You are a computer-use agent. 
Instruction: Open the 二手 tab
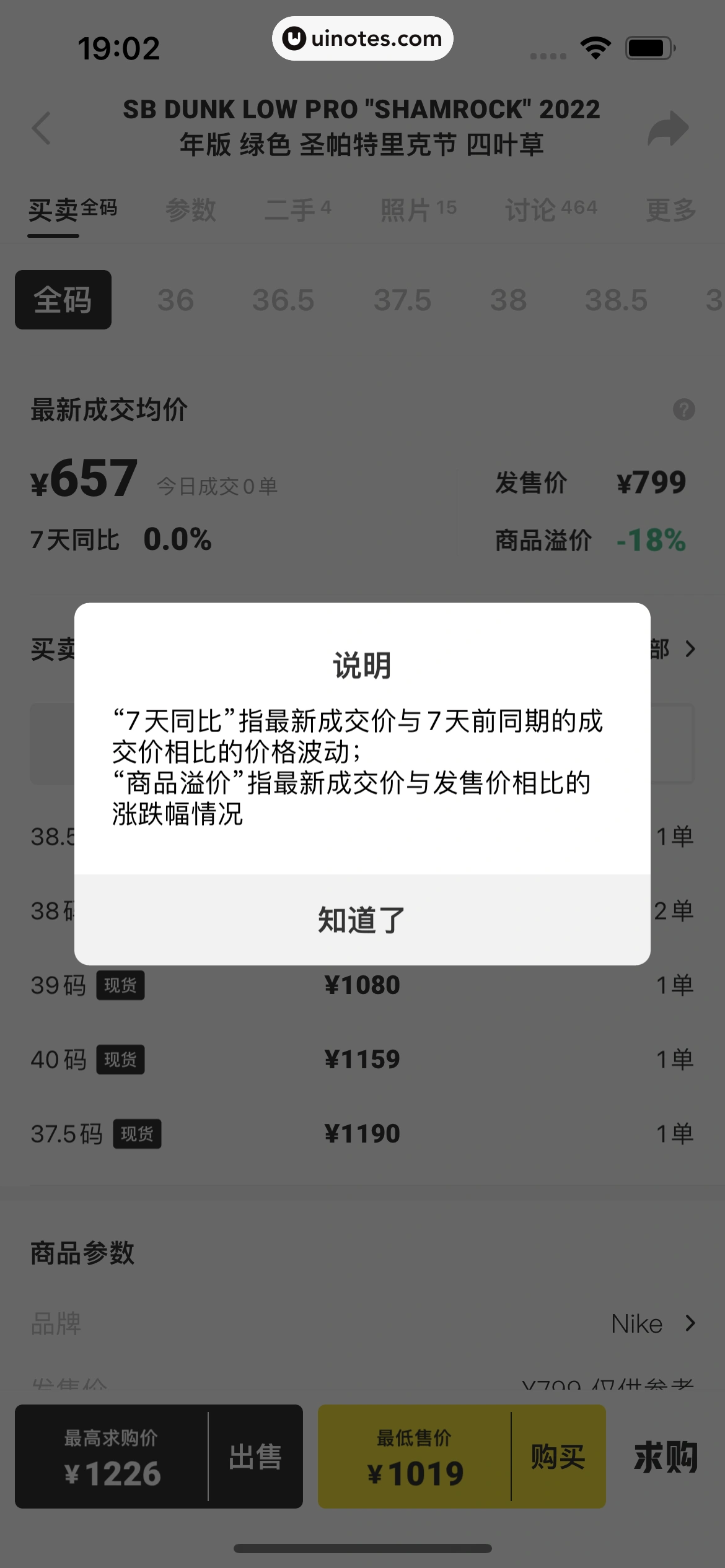coord(297,210)
